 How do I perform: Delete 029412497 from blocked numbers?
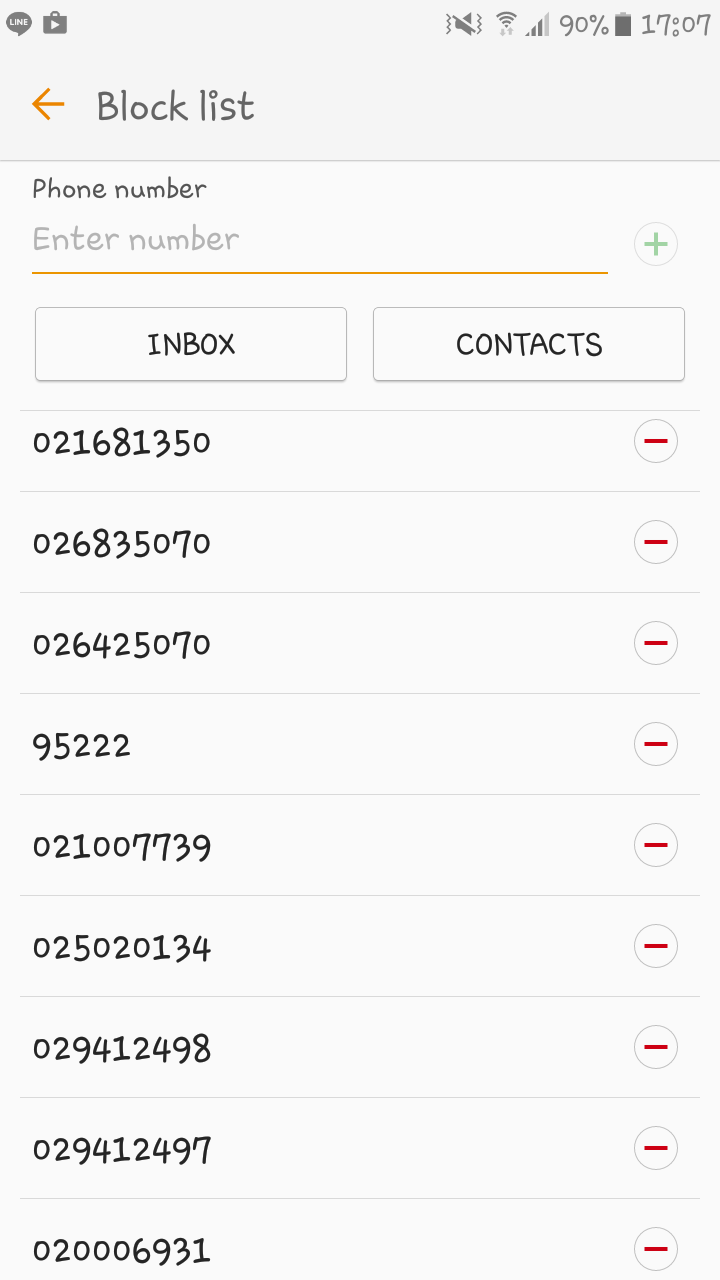(x=656, y=1148)
